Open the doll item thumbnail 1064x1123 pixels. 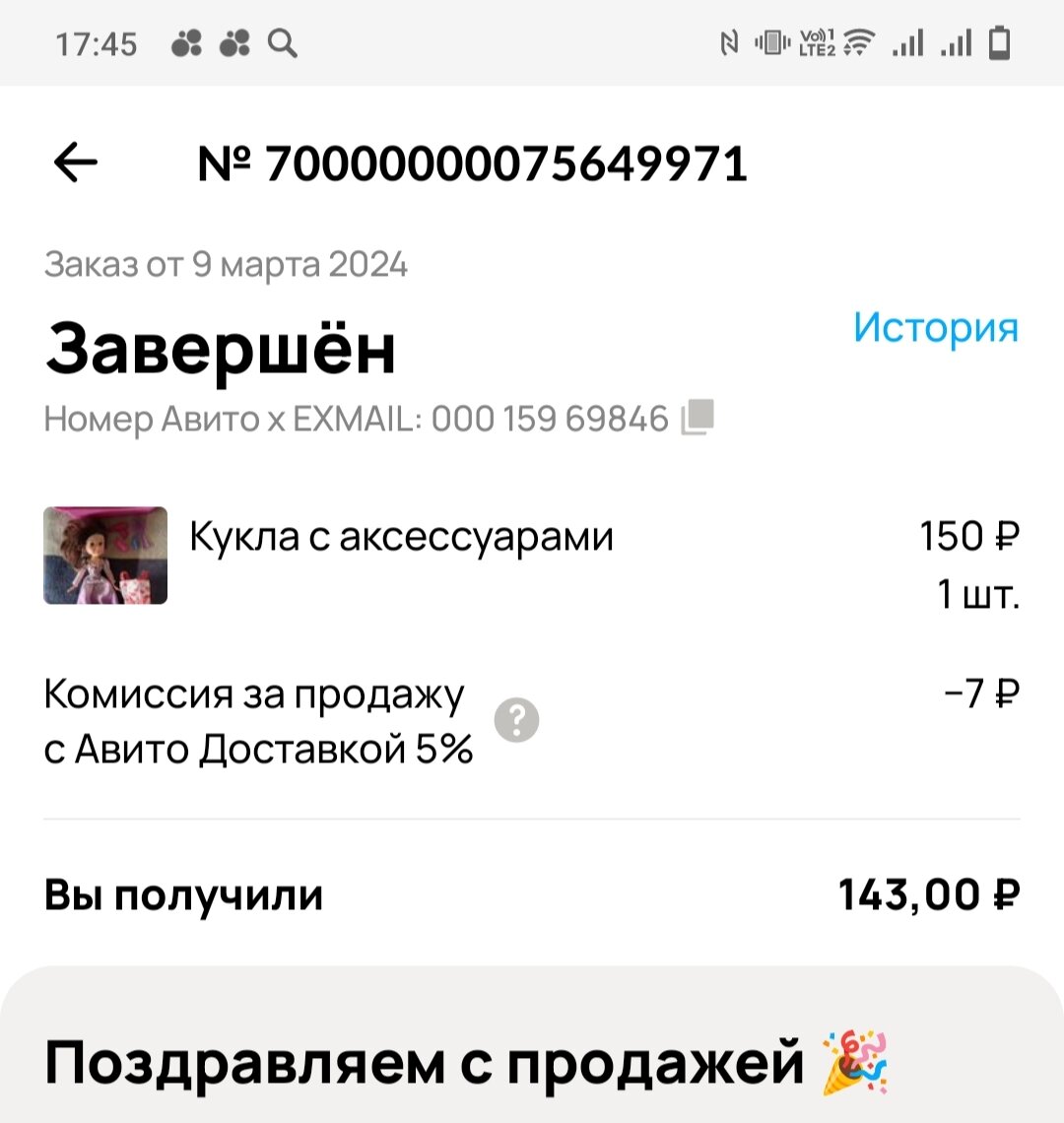pos(104,555)
